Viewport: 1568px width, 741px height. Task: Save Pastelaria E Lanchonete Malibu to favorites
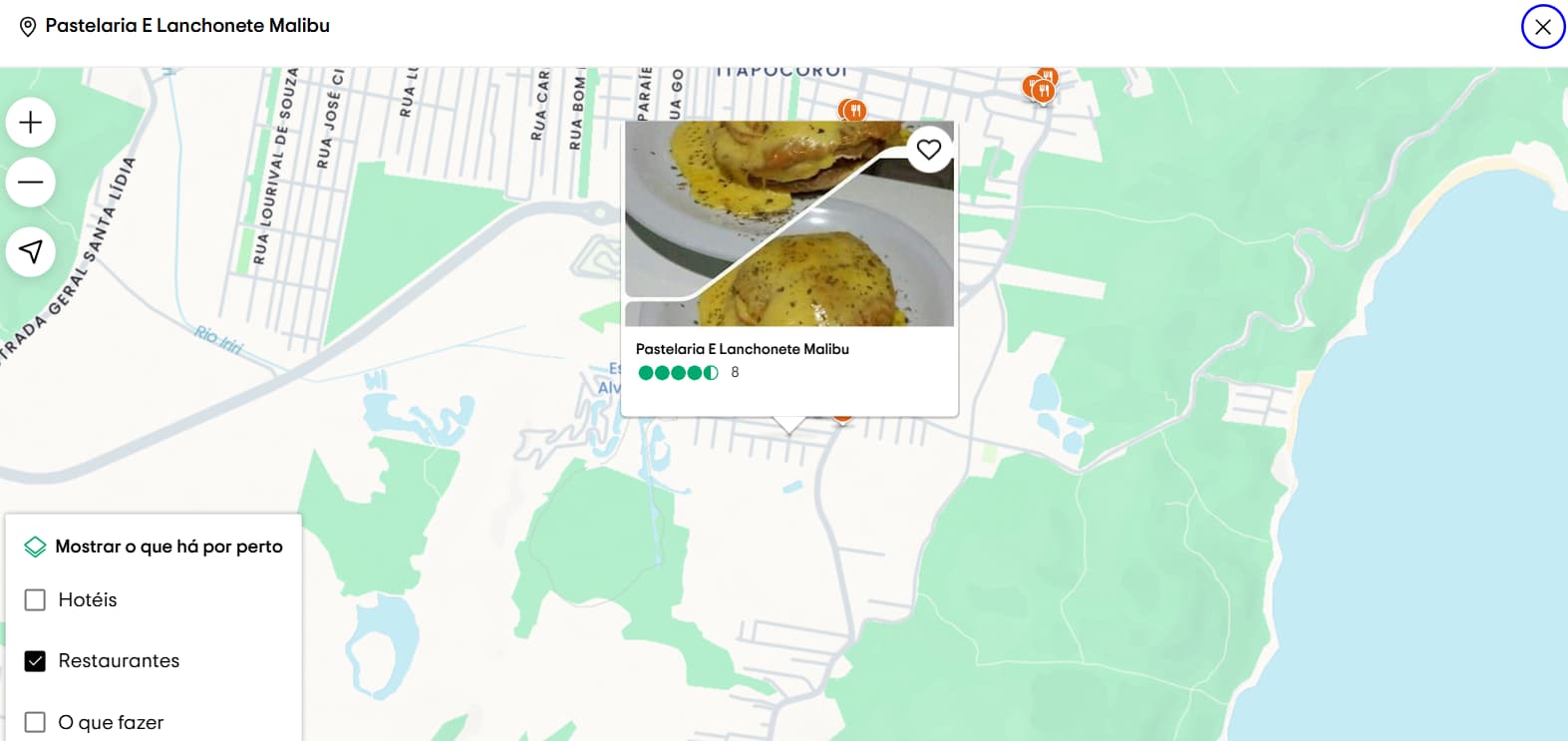(929, 150)
